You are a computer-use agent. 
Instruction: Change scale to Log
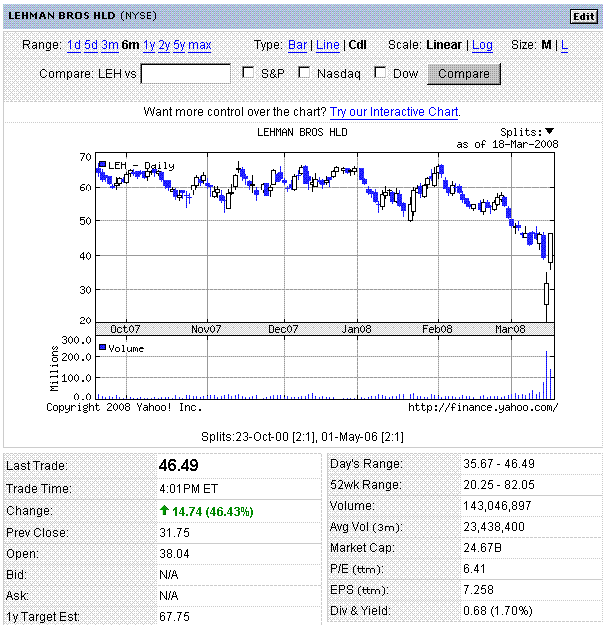tap(483, 45)
